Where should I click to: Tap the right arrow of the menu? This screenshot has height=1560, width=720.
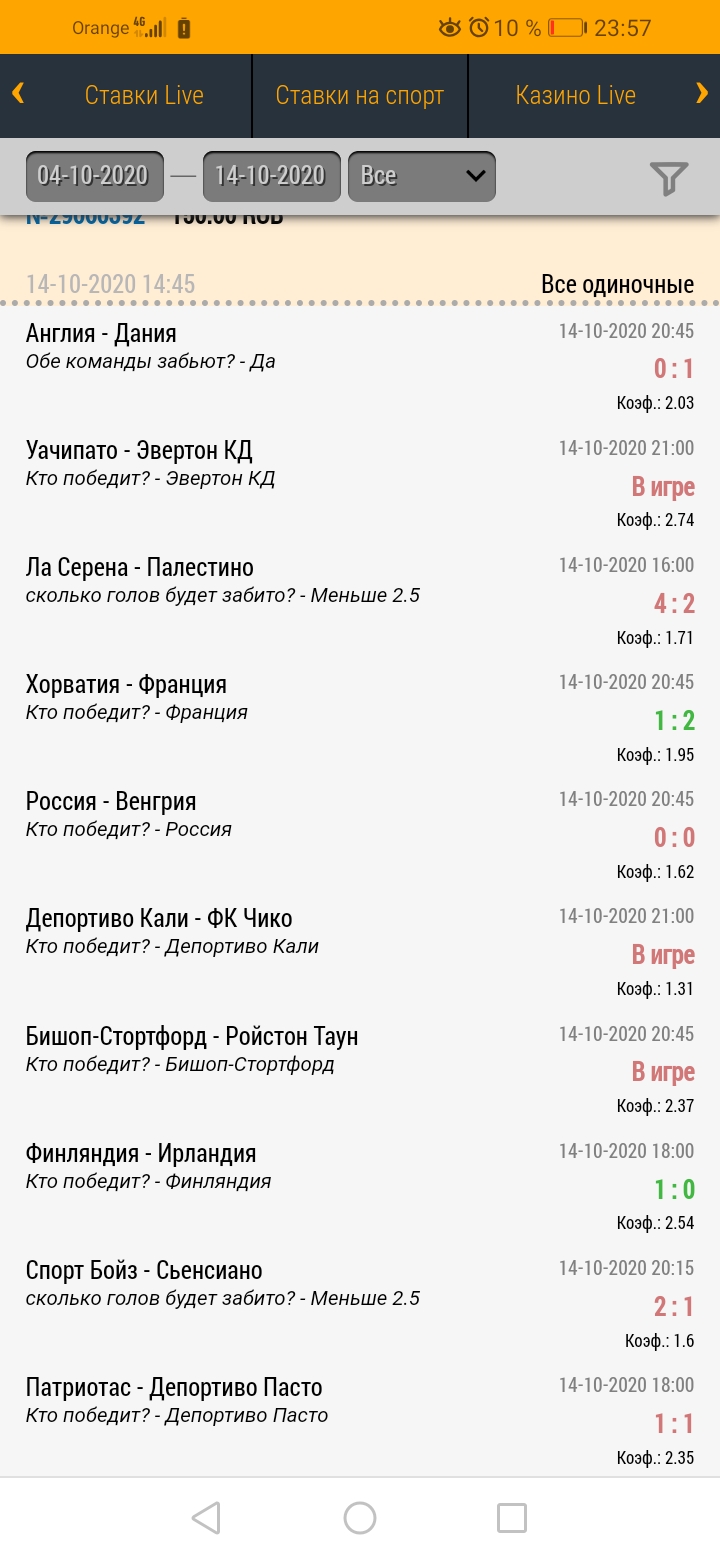[701, 94]
